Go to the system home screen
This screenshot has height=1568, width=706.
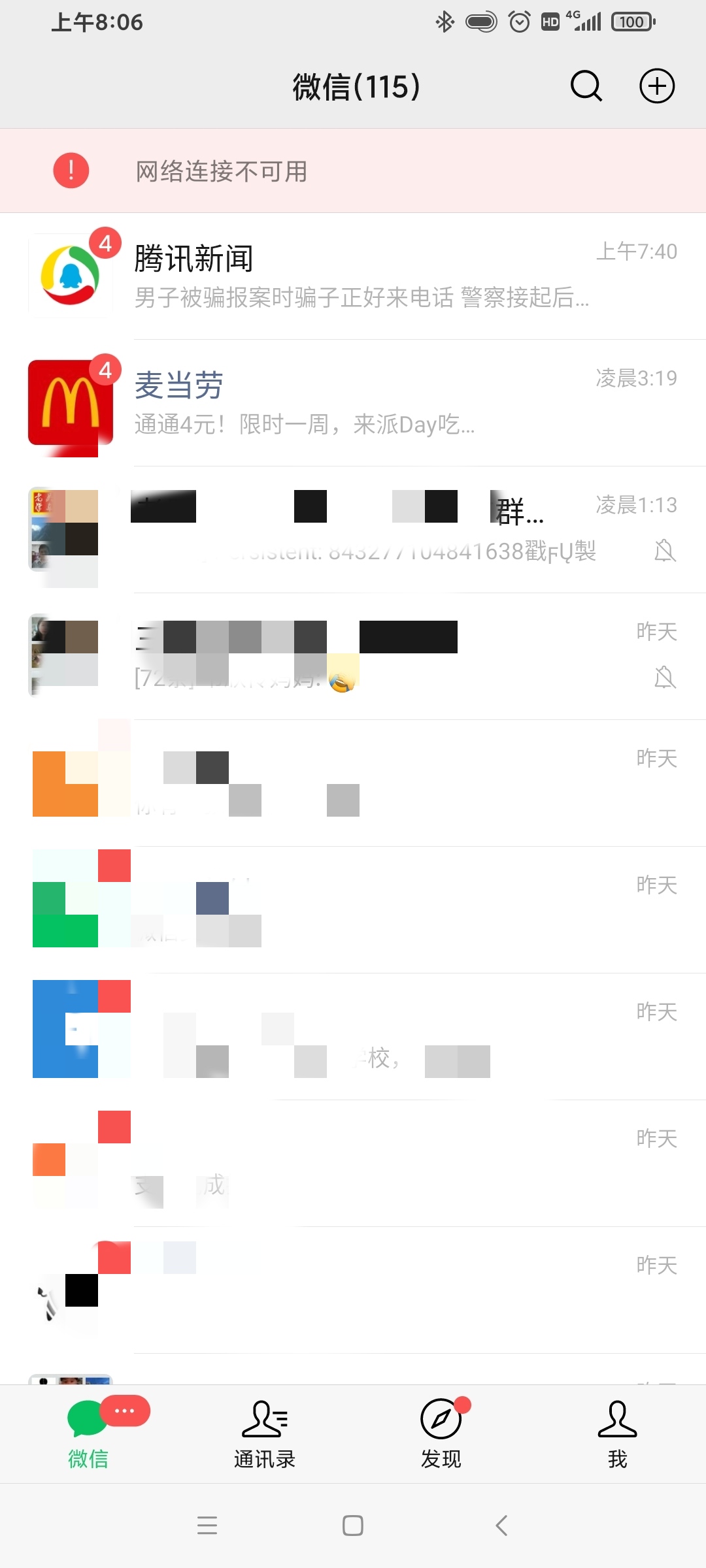[353, 1526]
